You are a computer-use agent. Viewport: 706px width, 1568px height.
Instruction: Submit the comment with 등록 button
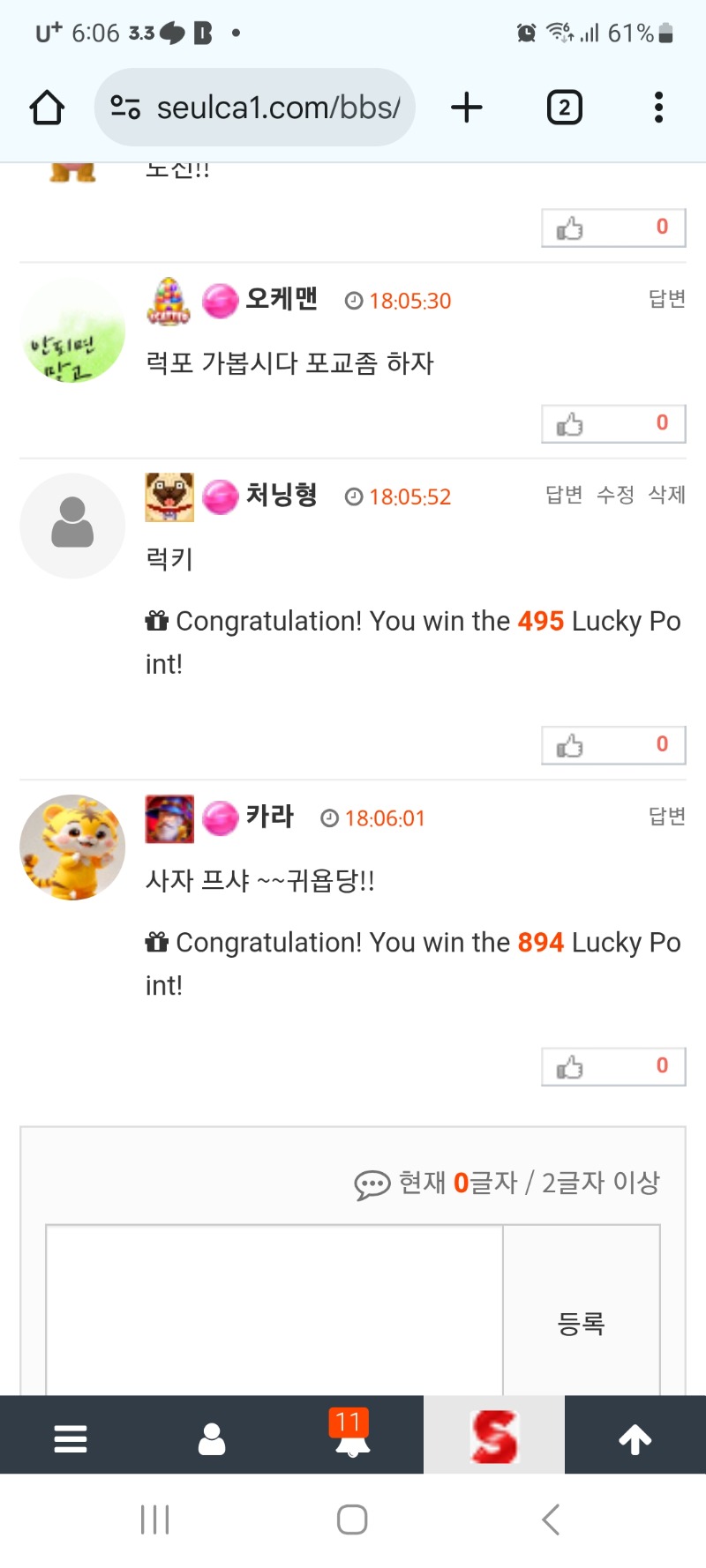pos(581,1323)
